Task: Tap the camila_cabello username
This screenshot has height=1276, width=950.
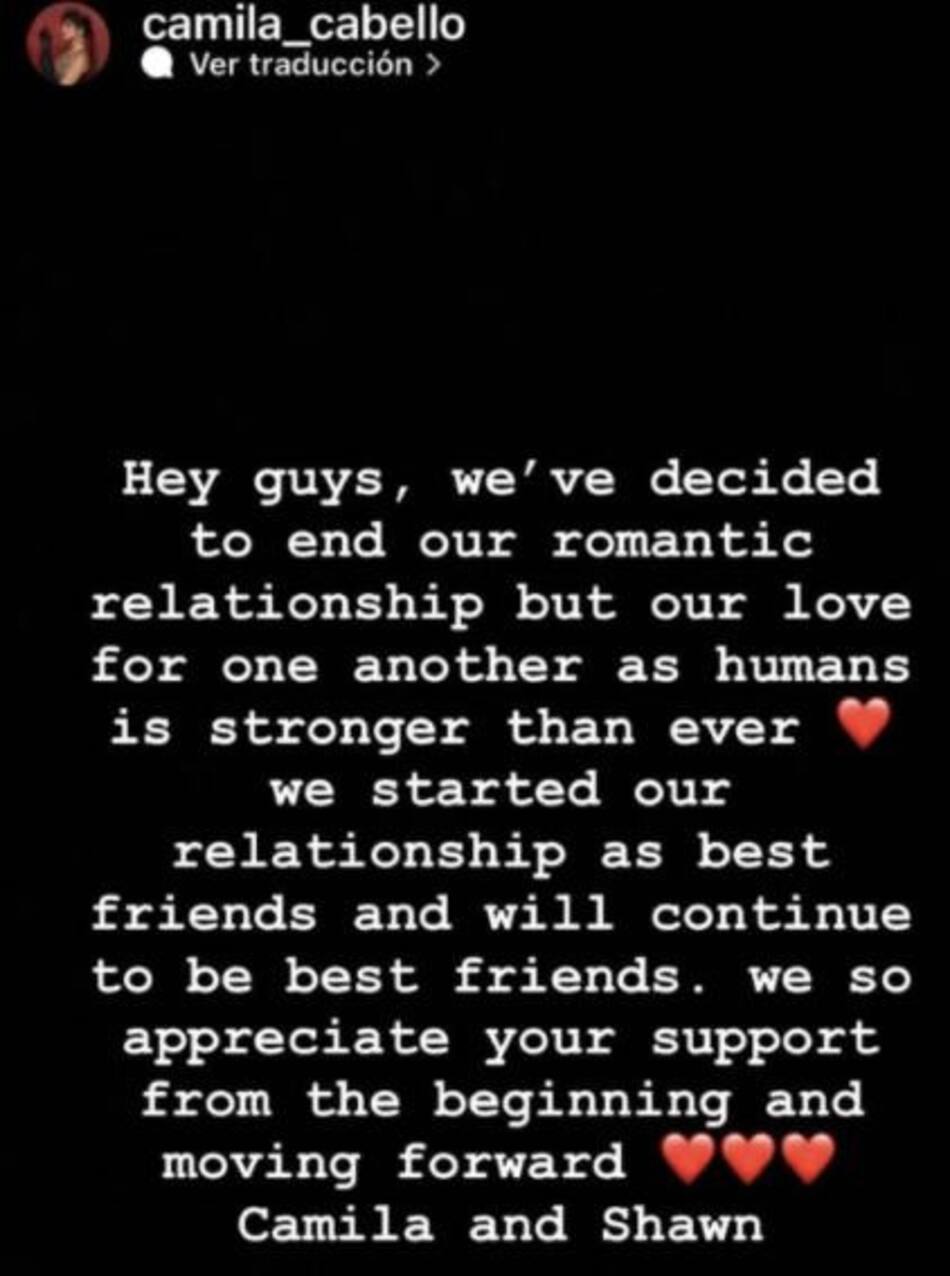Action: 303,24
